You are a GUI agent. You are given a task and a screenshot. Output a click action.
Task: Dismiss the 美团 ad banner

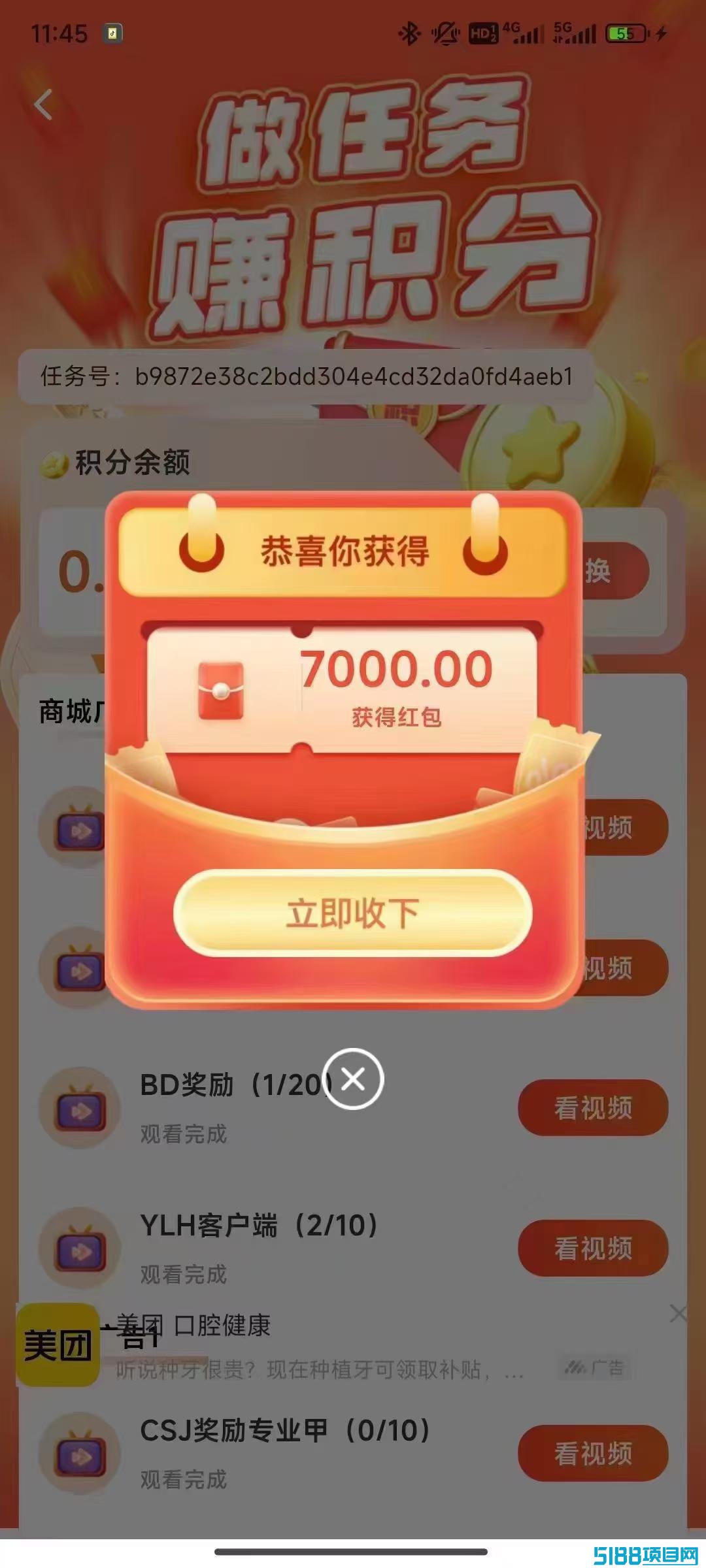tap(679, 1313)
